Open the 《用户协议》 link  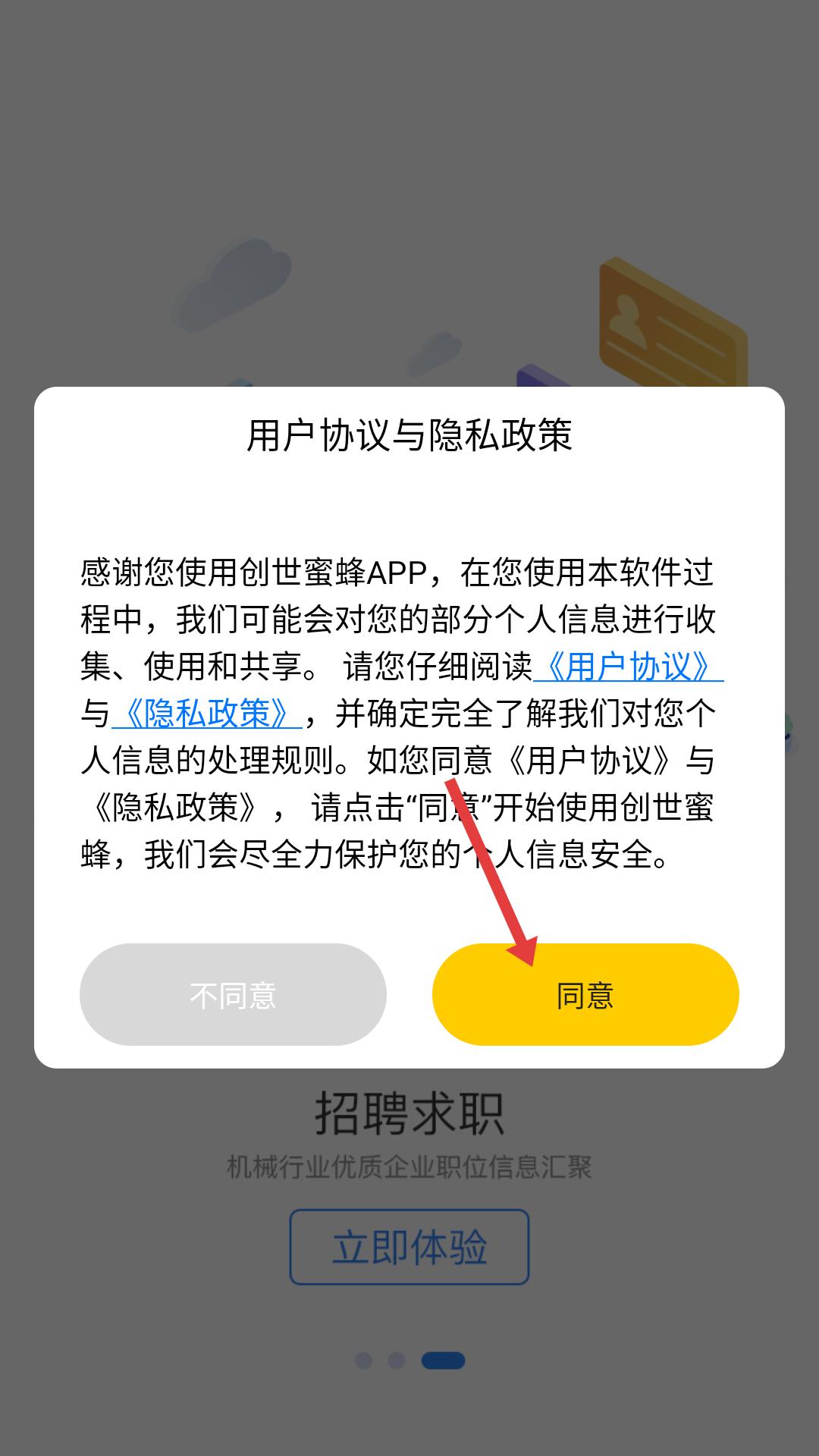point(628,667)
